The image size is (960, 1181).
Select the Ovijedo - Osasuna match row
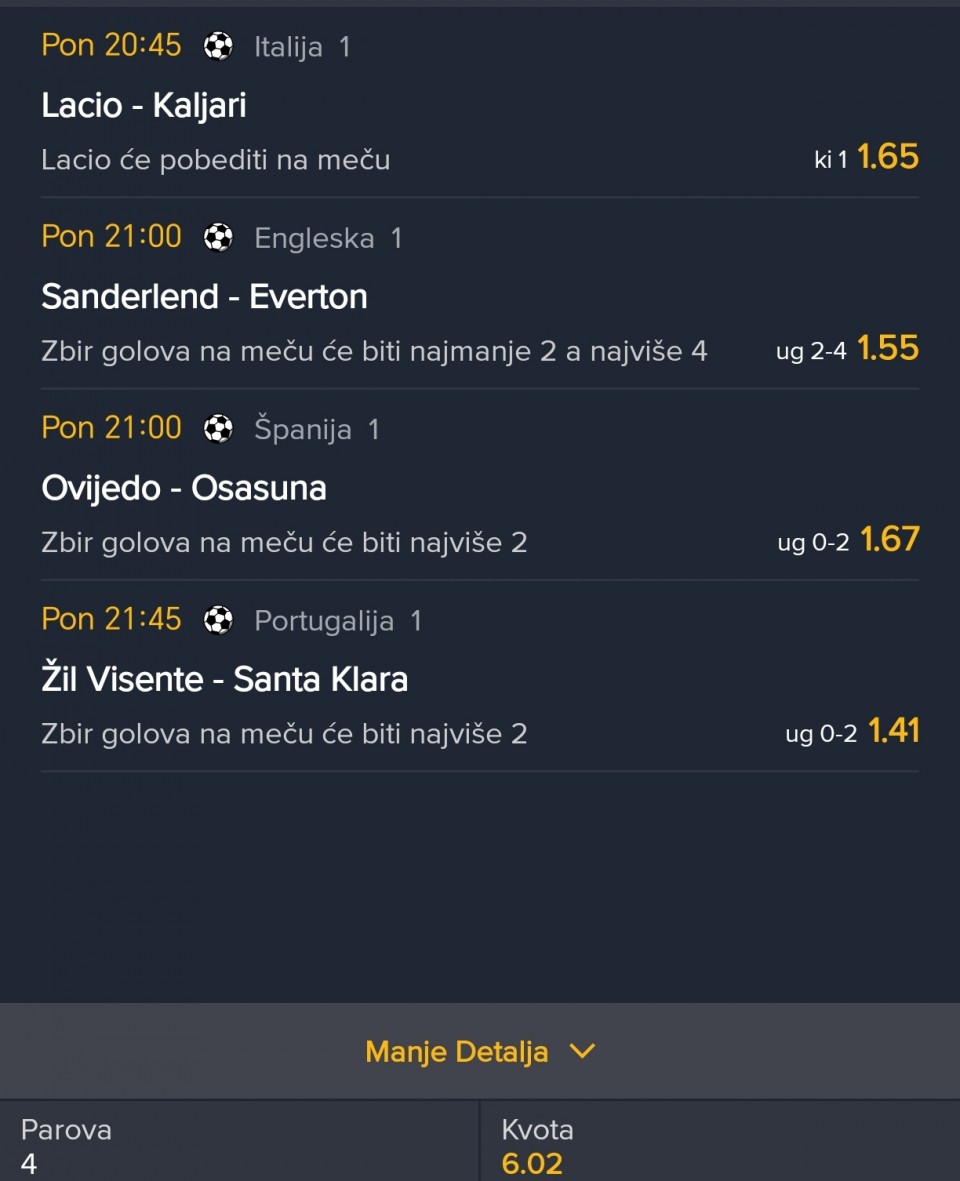point(184,488)
